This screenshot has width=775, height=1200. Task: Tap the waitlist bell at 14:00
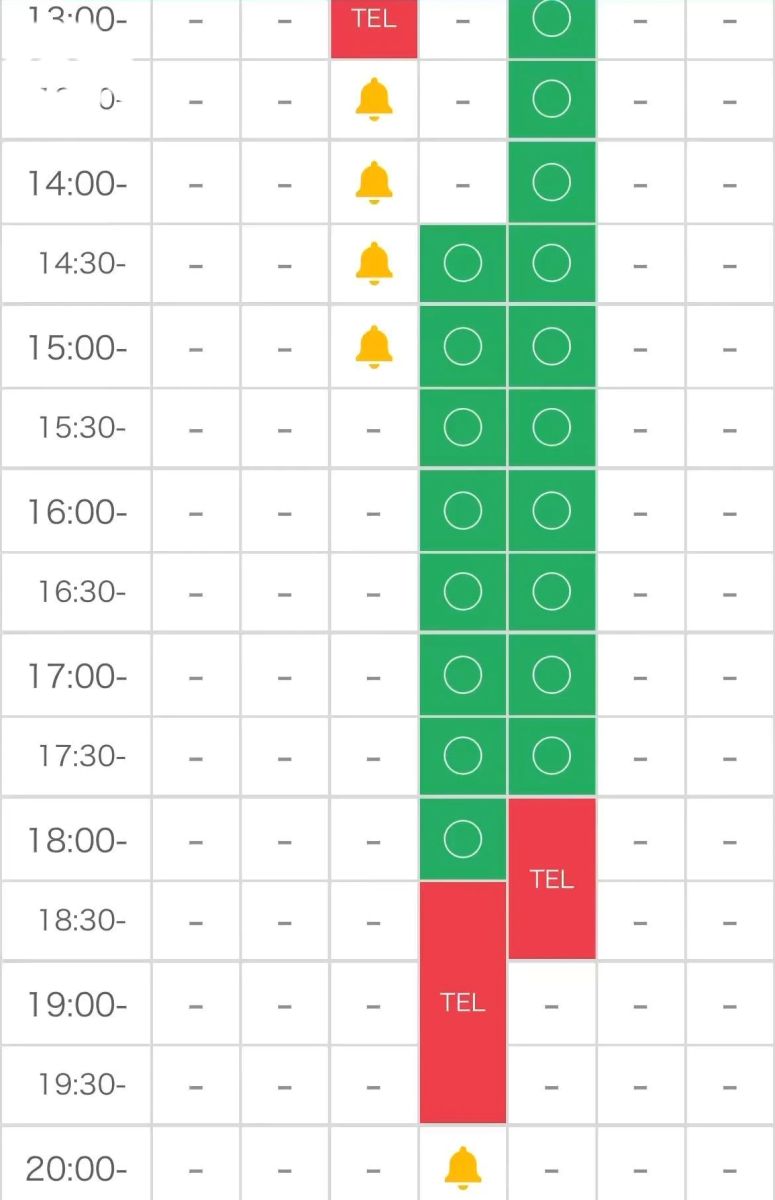373,182
